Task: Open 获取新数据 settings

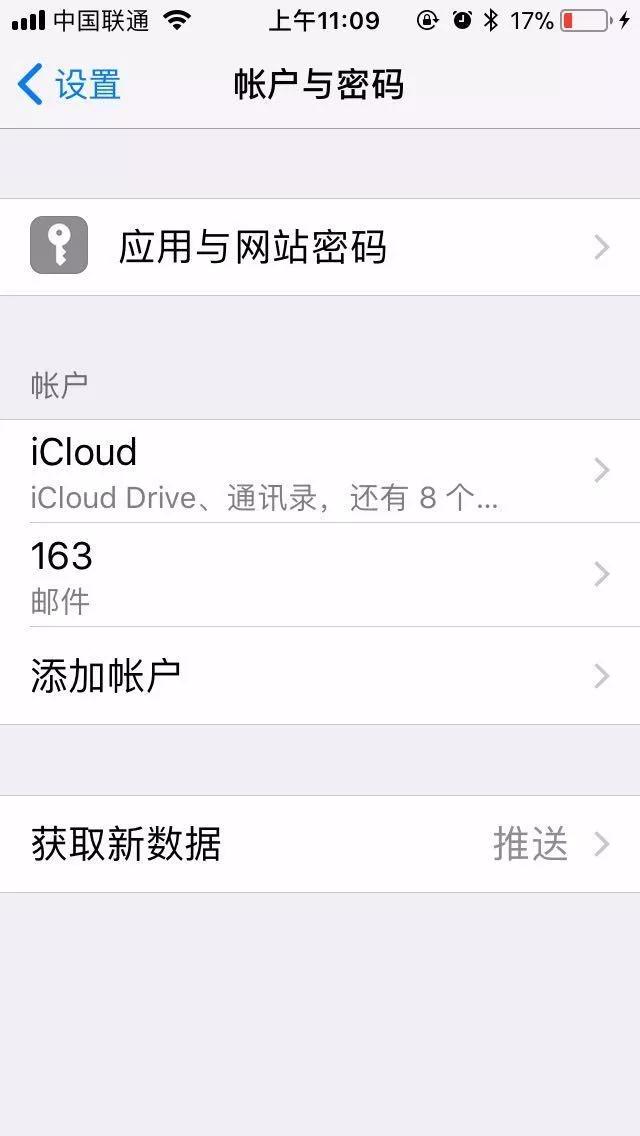Action: pyautogui.click(x=320, y=844)
